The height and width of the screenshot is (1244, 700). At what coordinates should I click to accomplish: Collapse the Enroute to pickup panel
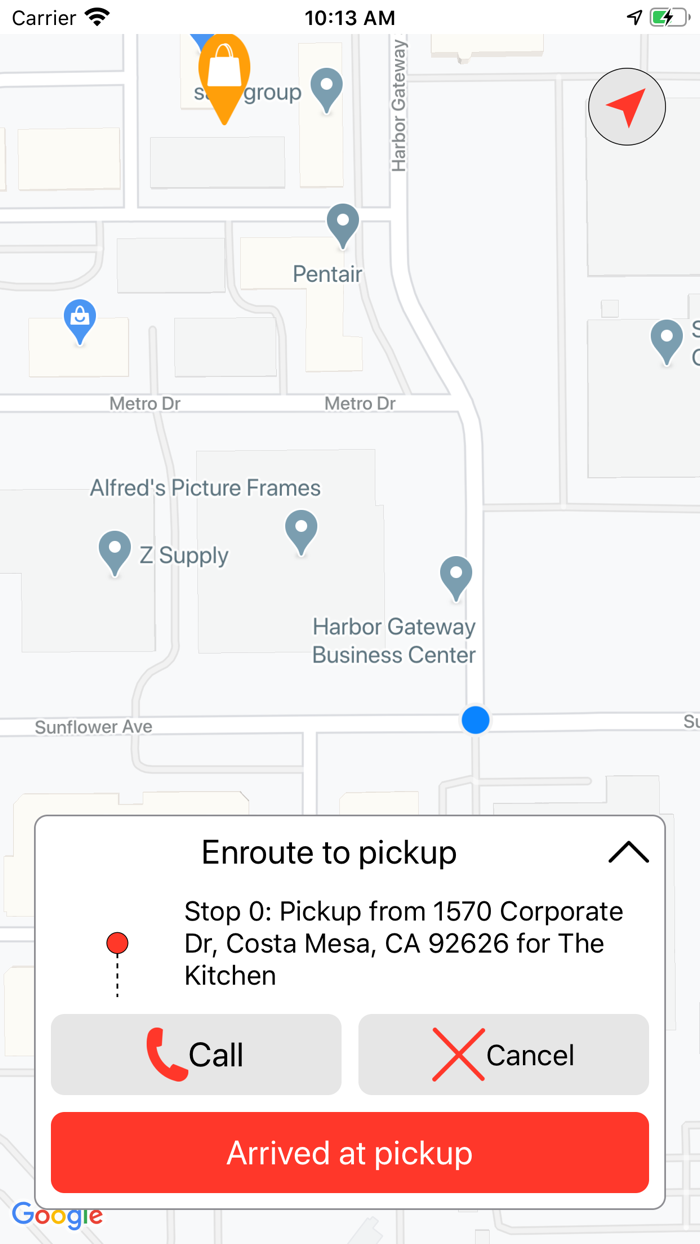[x=628, y=852]
